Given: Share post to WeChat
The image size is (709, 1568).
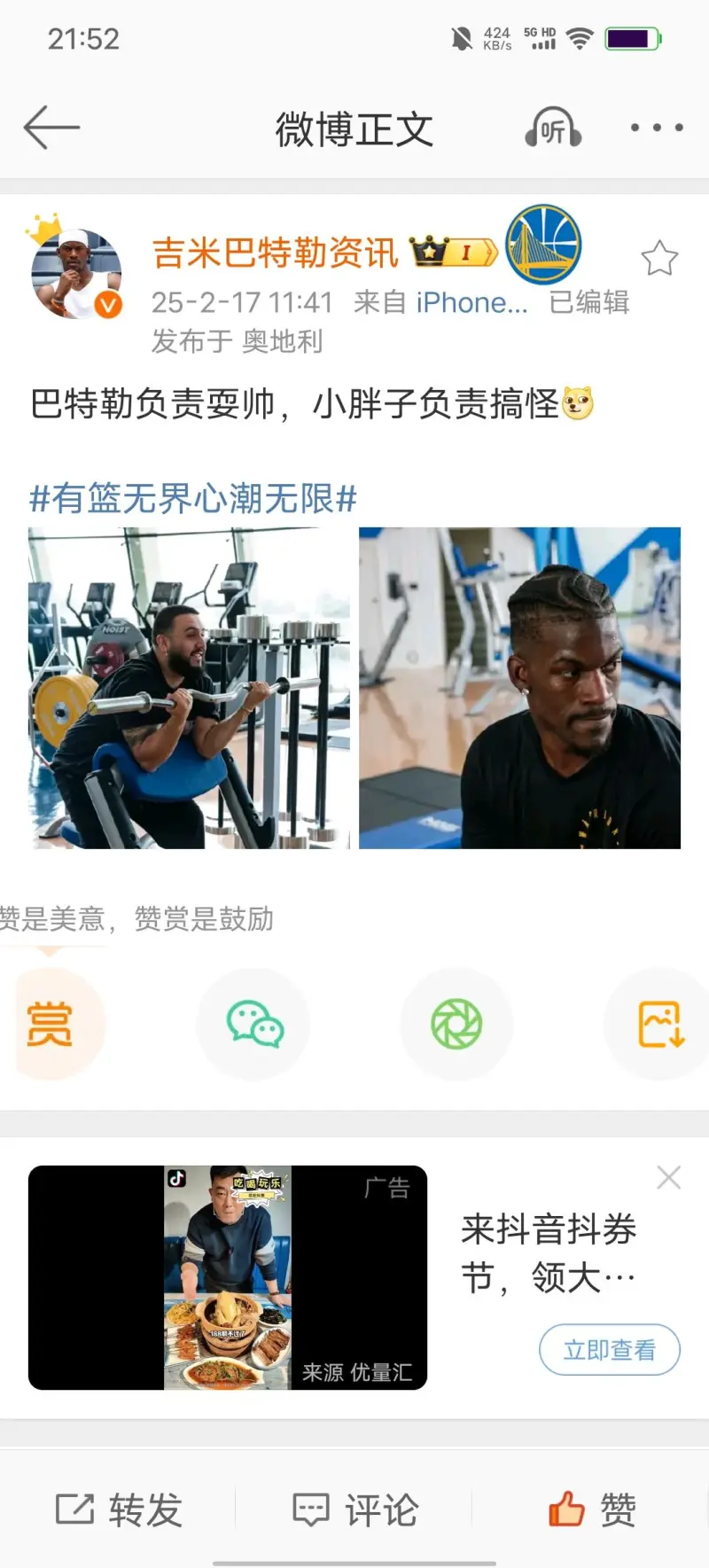Looking at the screenshot, I should tap(254, 1024).
